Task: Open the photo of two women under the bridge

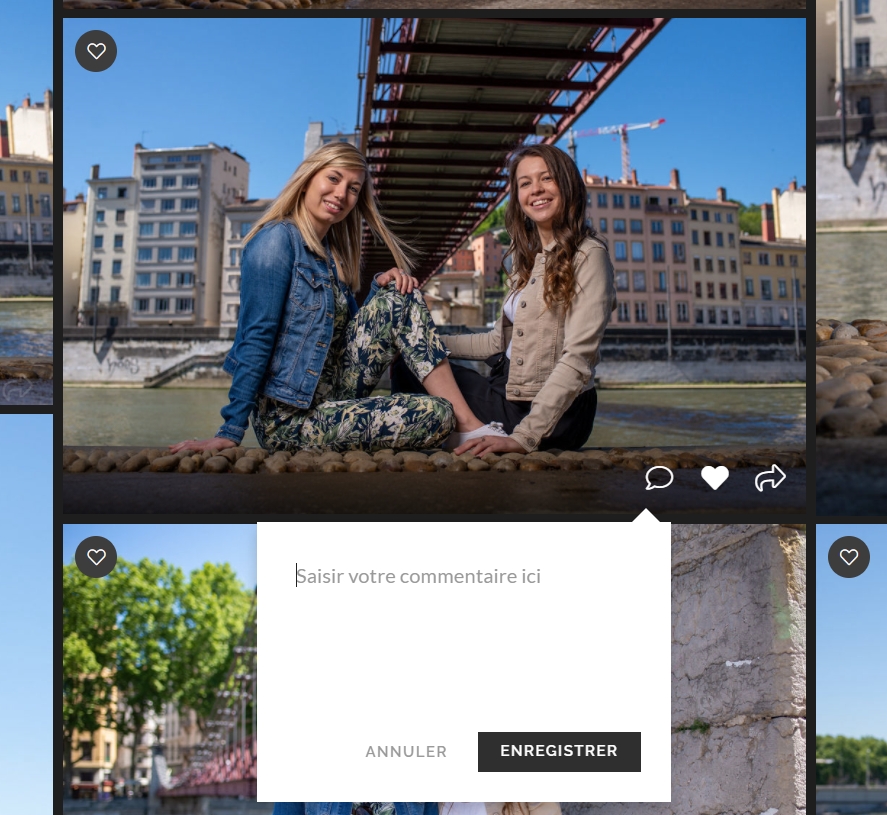Action: pos(434,260)
